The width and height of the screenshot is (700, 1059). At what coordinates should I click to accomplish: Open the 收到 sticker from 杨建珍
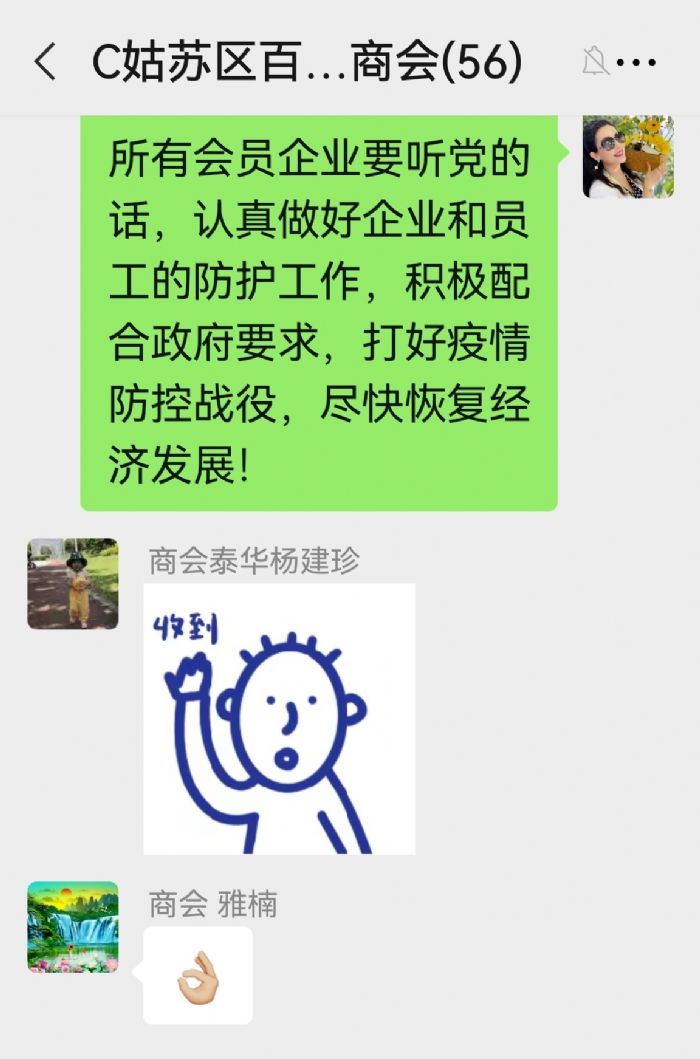click(279, 719)
